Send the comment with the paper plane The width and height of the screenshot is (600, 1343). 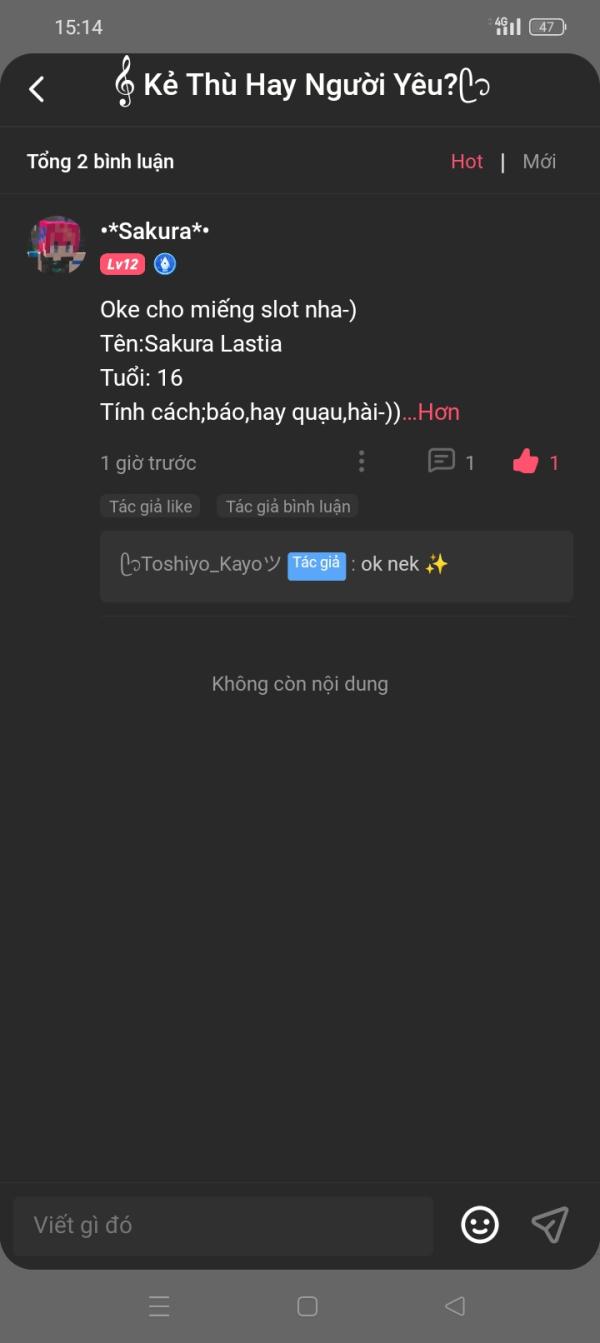pyautogui.click(x=549, y=1224)
